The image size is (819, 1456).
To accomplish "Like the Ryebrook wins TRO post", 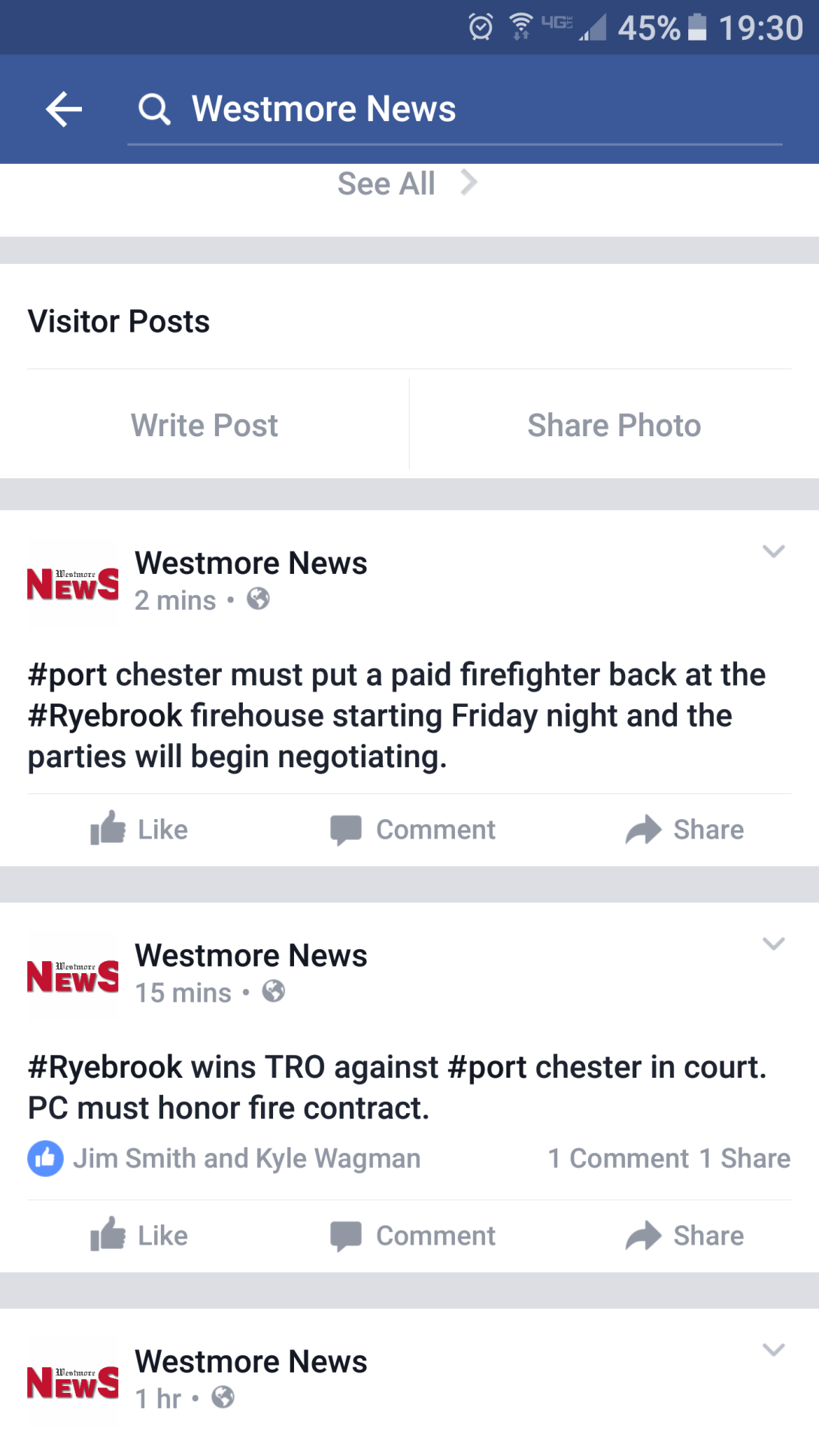I will click(139, 1236).
